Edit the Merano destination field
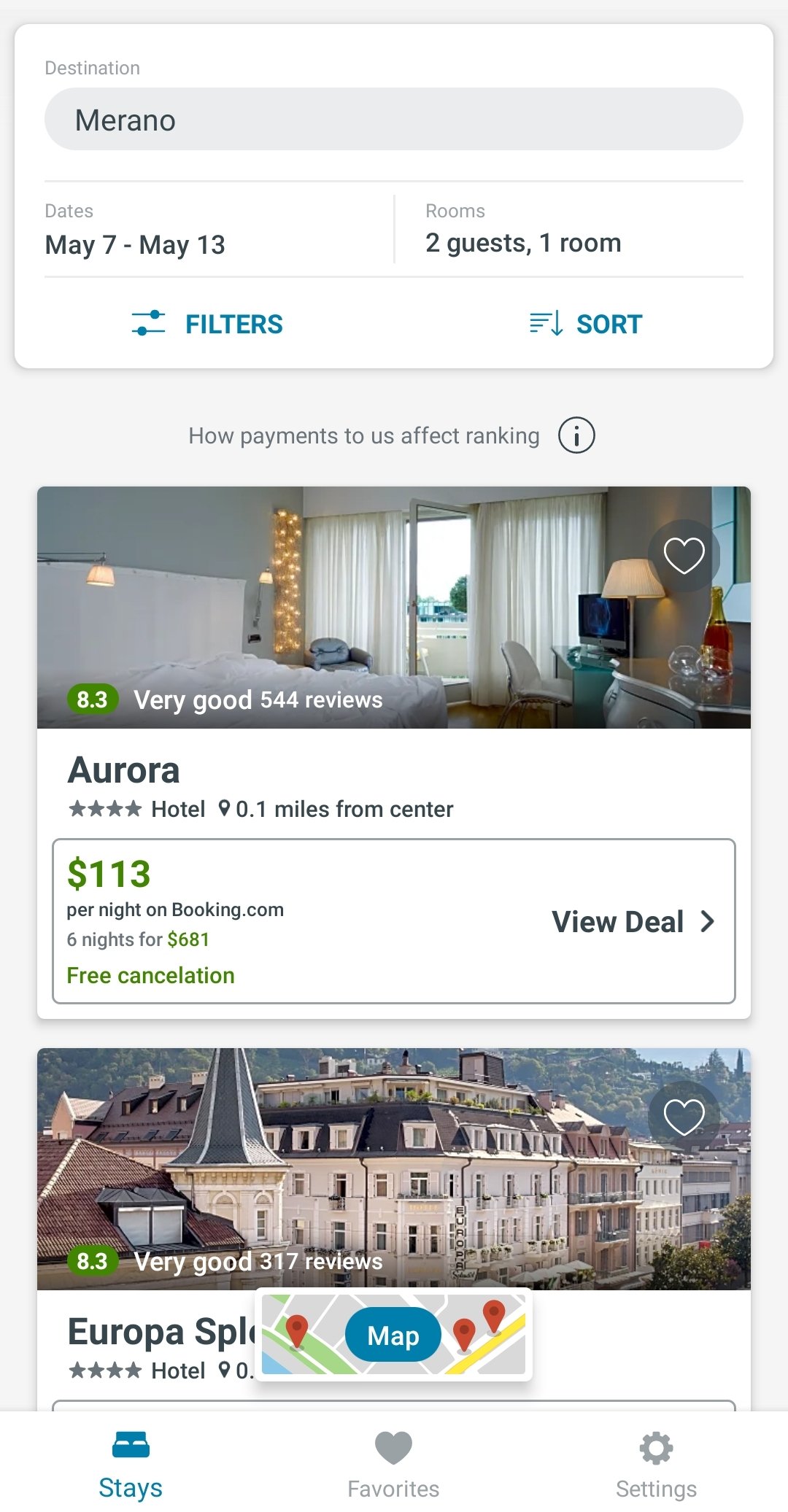Screen dimensions: 788x1512 [x=394, y=120]
